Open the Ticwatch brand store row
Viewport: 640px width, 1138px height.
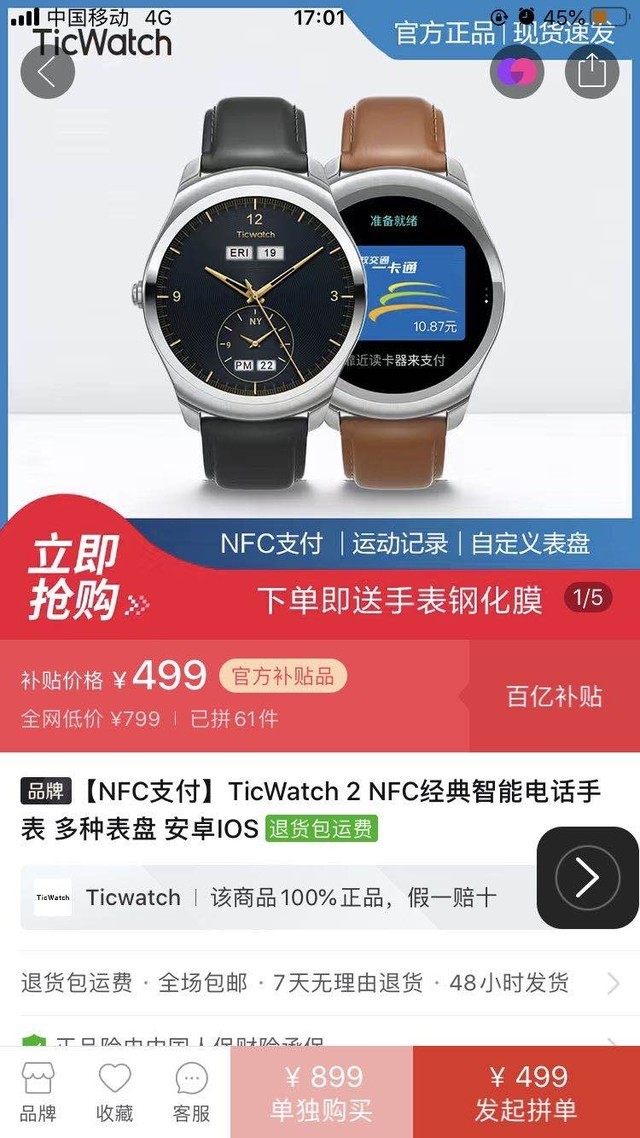tap(270, 897)
